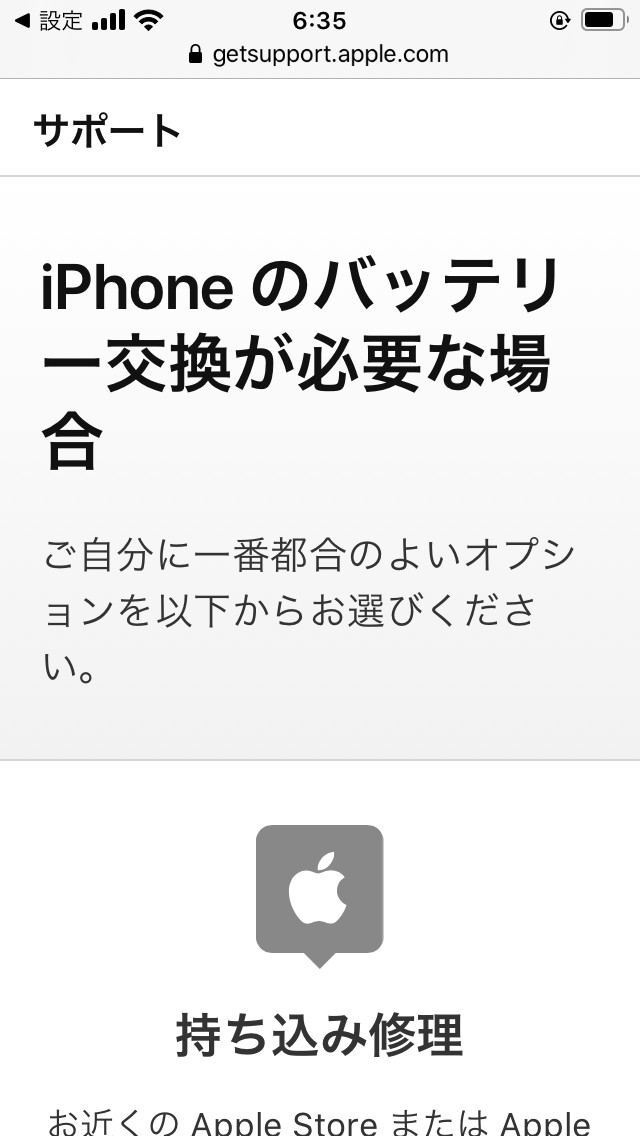Viewport: 640px width, 1136px height.
Task: Select the 持ち込み修理 repair option
Action: pos(319,1035)
